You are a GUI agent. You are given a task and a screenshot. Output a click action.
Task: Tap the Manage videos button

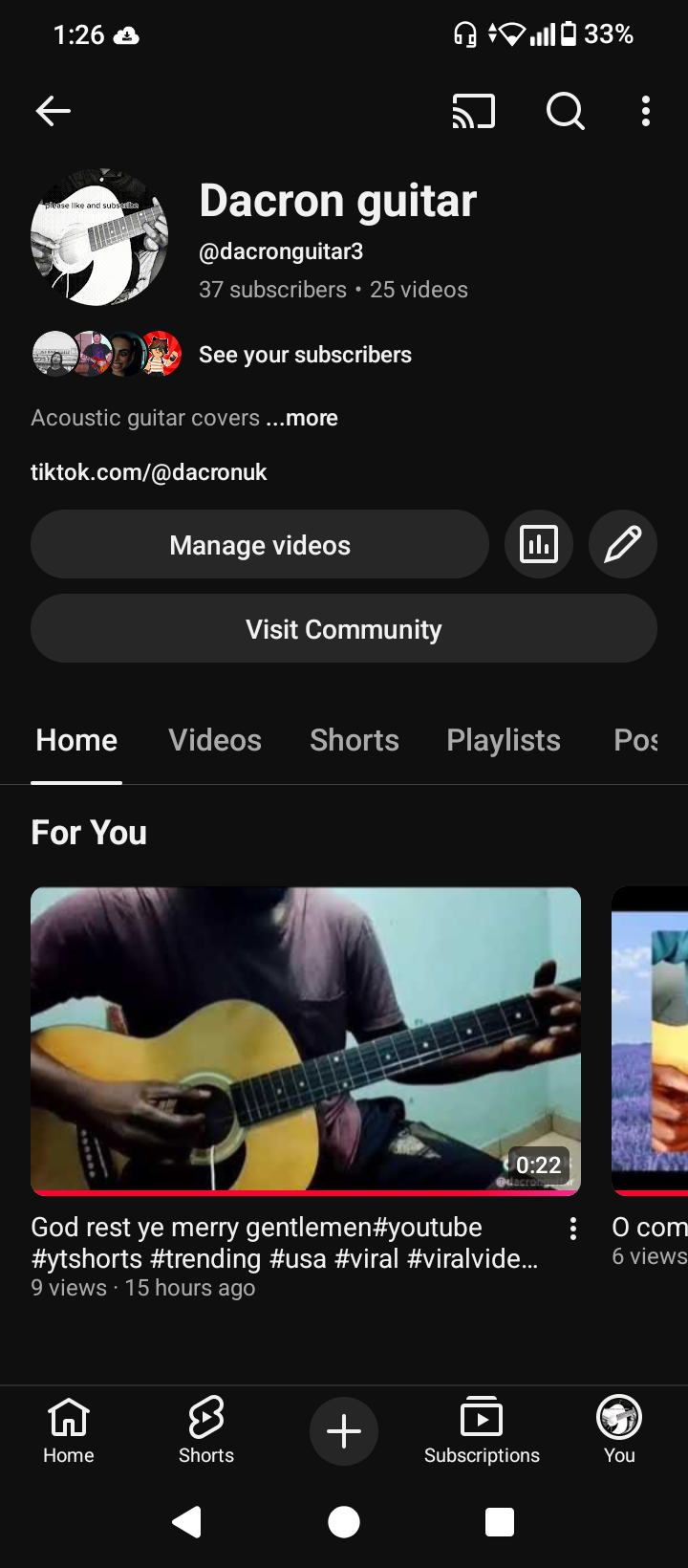tap(260, 545)
